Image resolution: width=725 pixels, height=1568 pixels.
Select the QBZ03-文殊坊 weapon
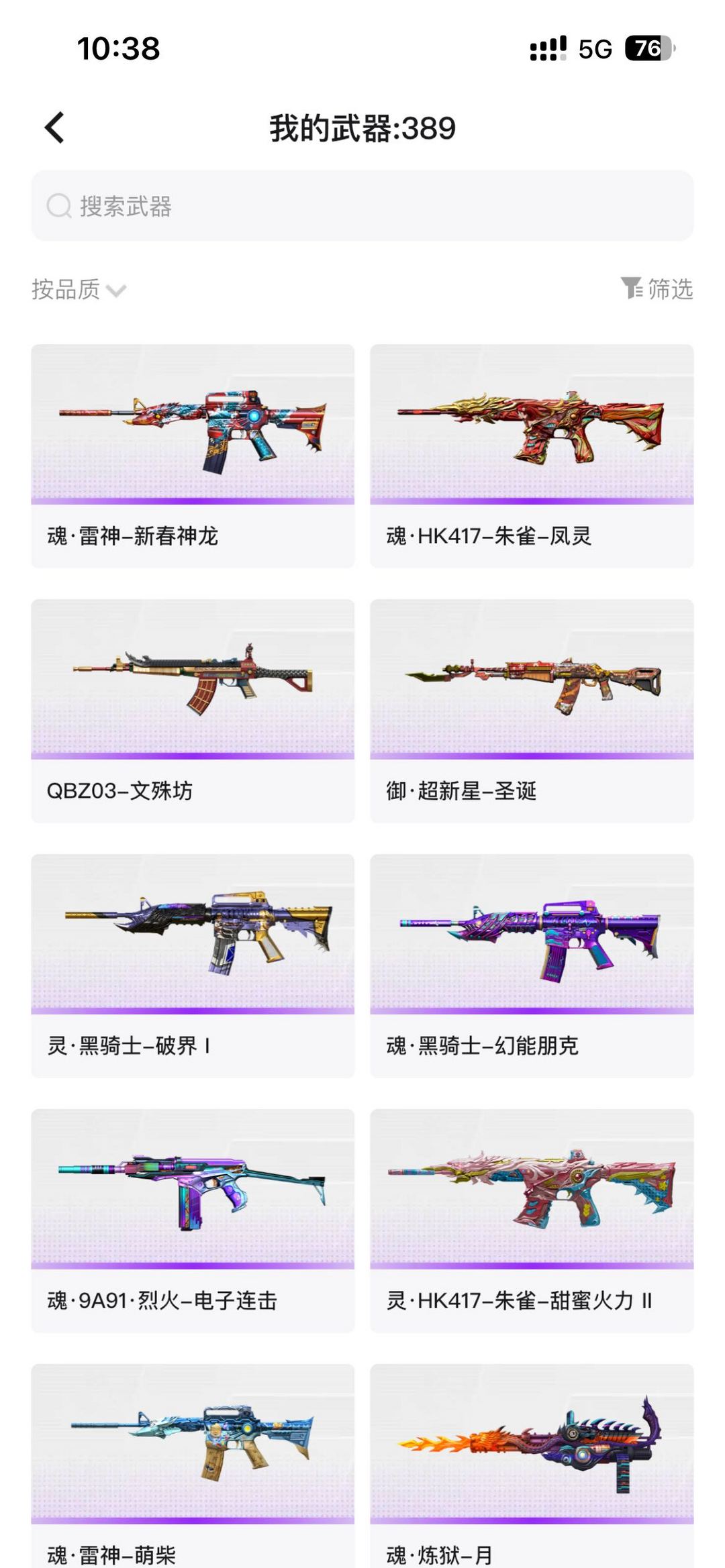(x=193, y=710)
